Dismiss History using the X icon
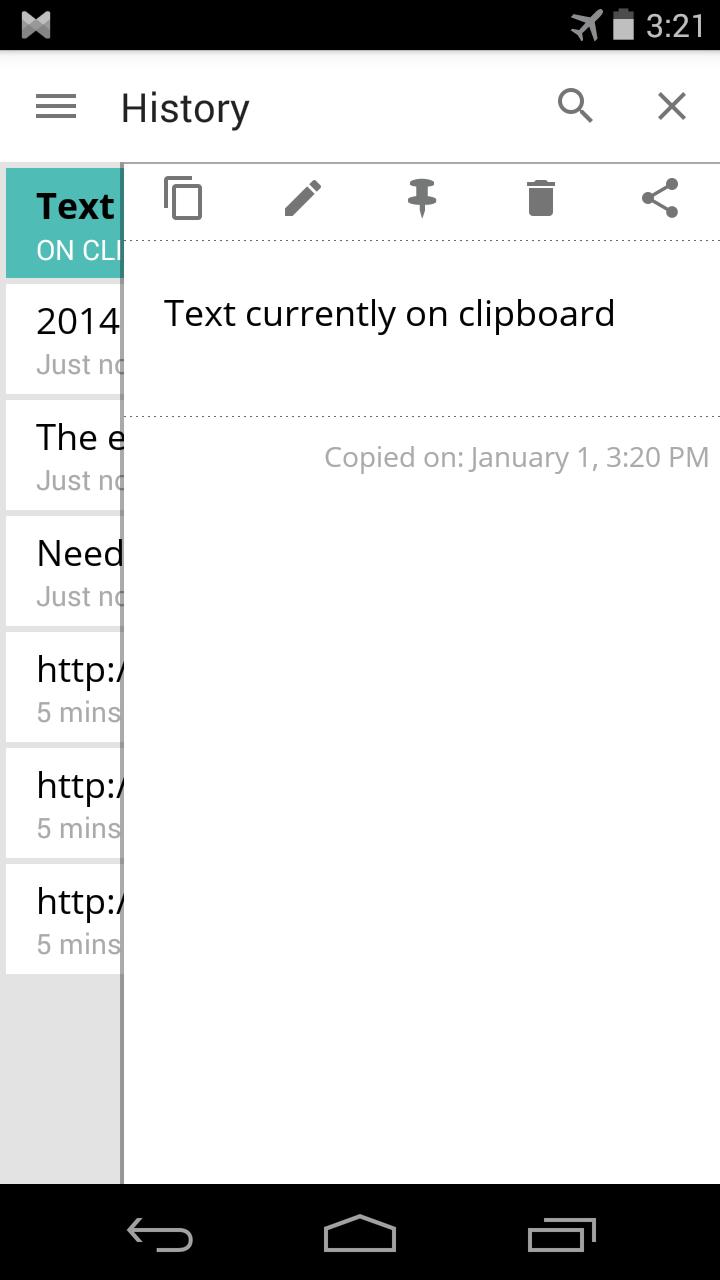720x1280 pixels. (671, 105)
